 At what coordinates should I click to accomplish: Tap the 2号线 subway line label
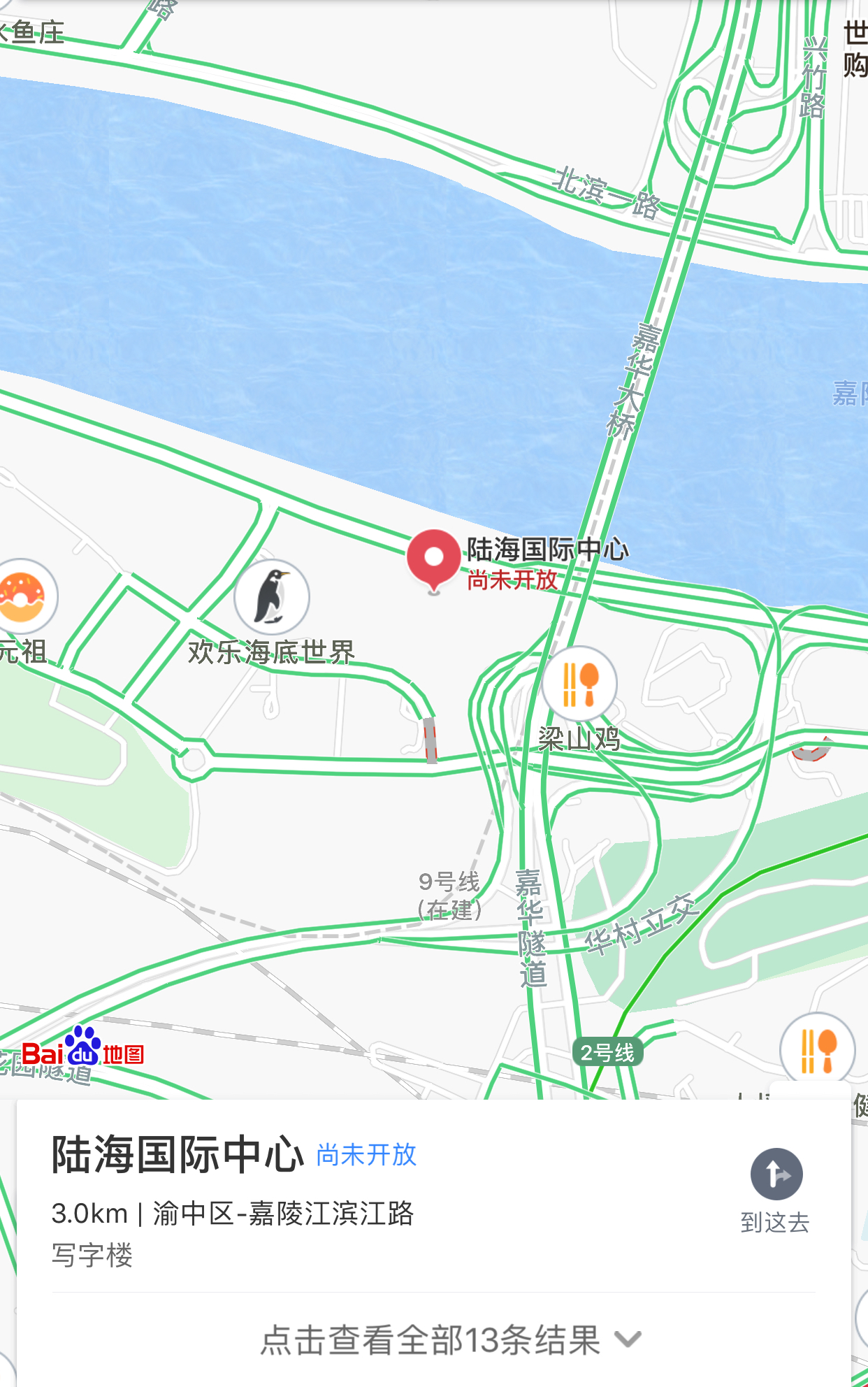point(607,1053)
